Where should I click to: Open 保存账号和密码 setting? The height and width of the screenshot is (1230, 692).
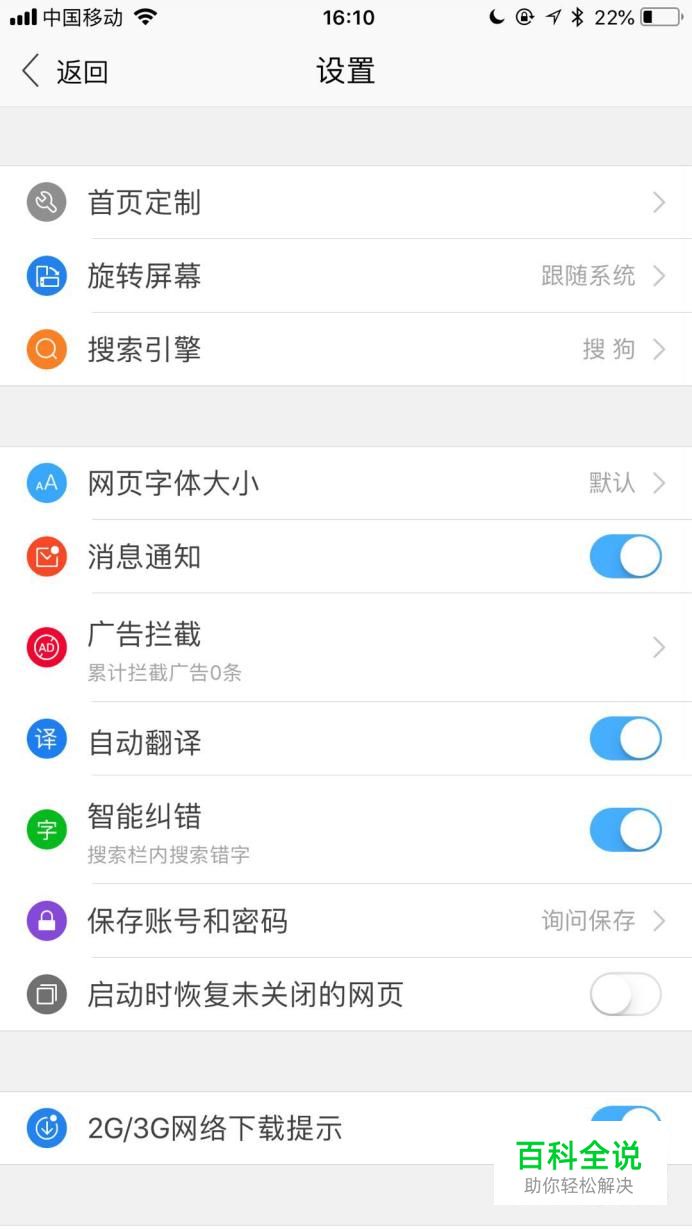click(x=346, y=921)
